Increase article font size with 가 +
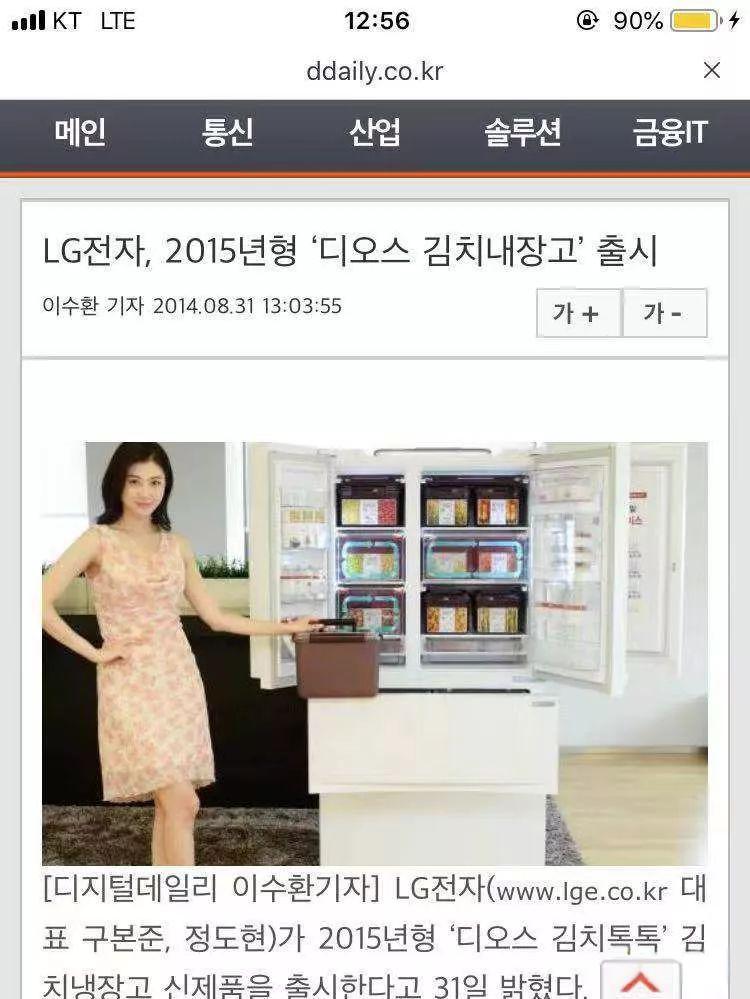 click(x=577, y=313)
